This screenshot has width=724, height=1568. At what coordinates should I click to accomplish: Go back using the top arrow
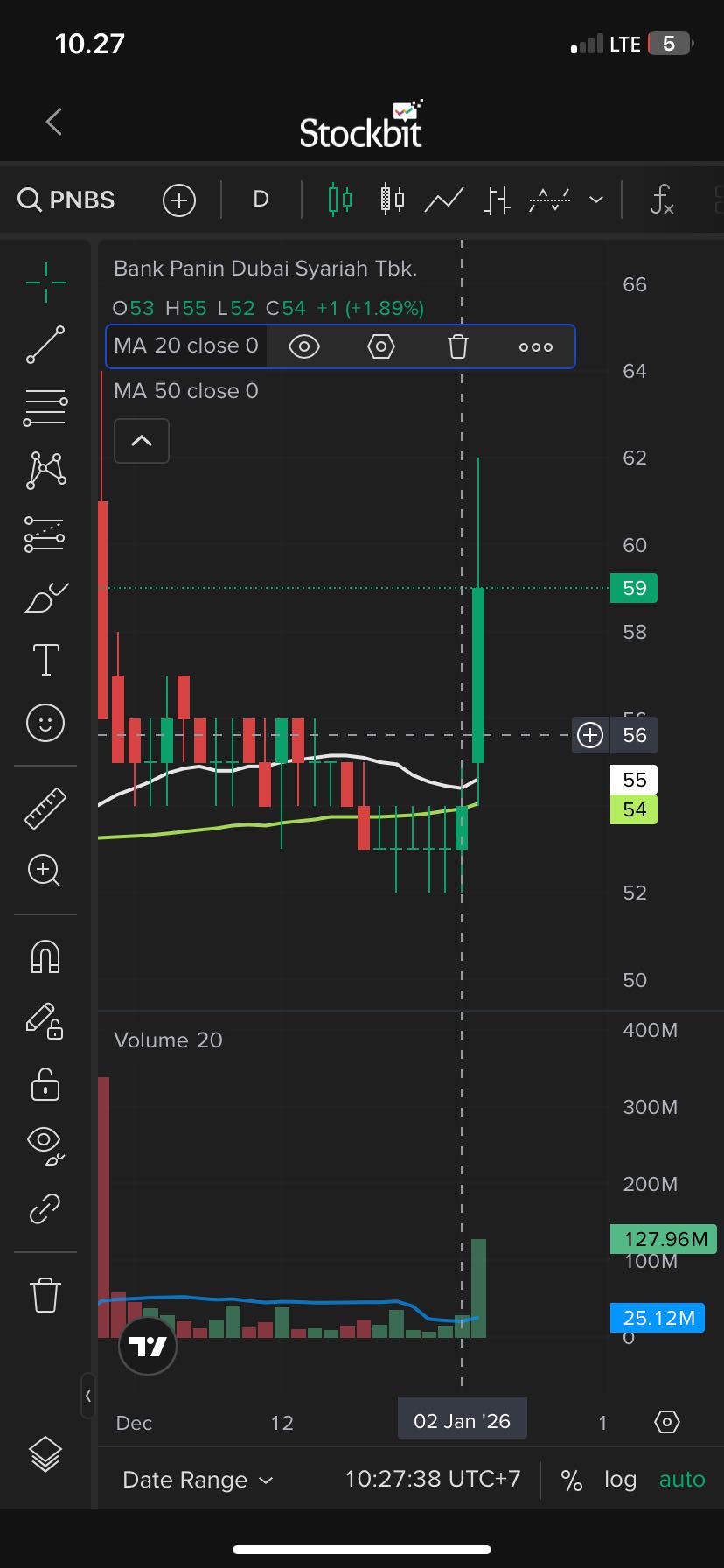pyautogui.click(x=54, y=122)
